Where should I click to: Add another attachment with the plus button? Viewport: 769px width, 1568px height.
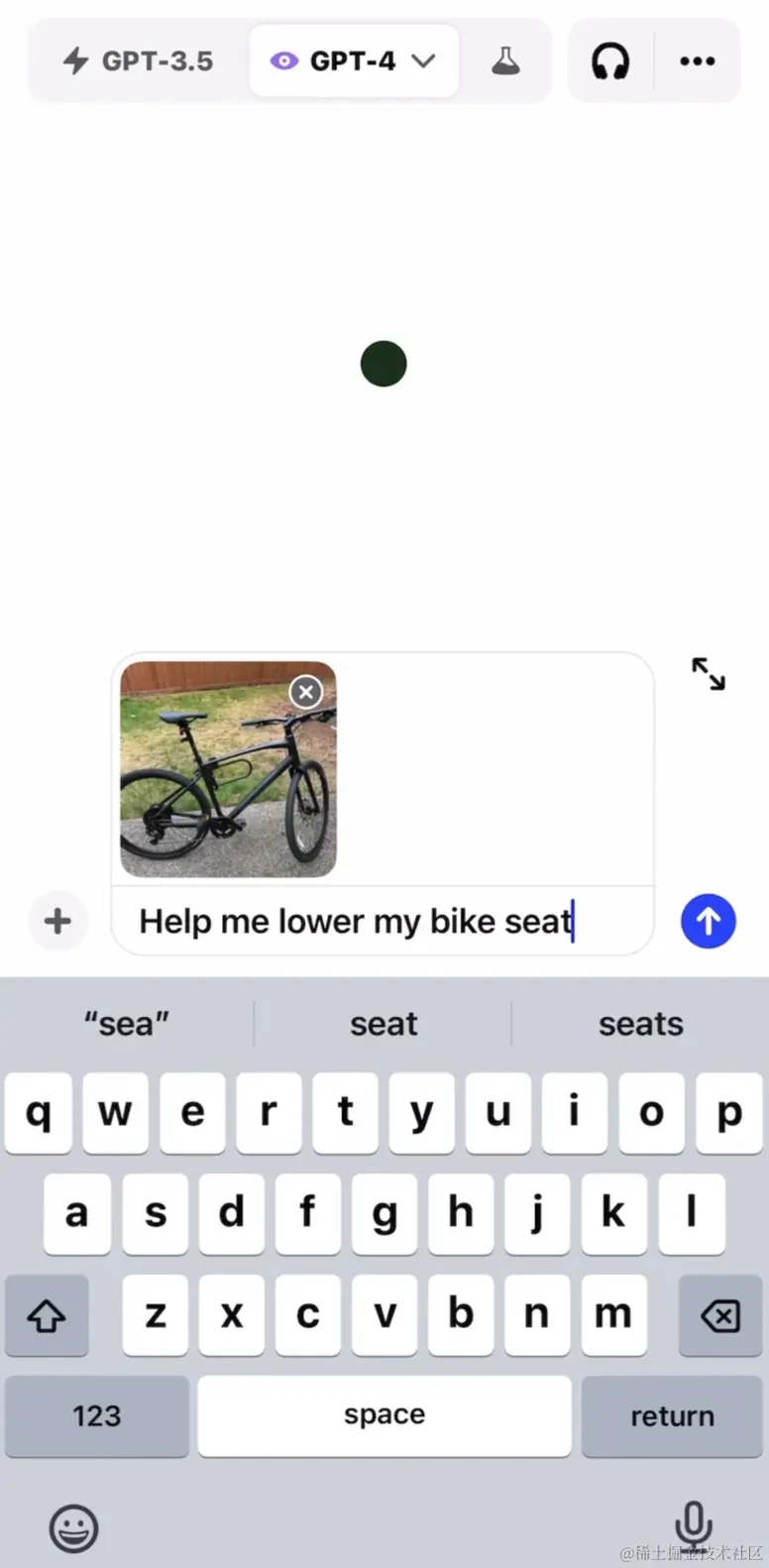[57, 921]
